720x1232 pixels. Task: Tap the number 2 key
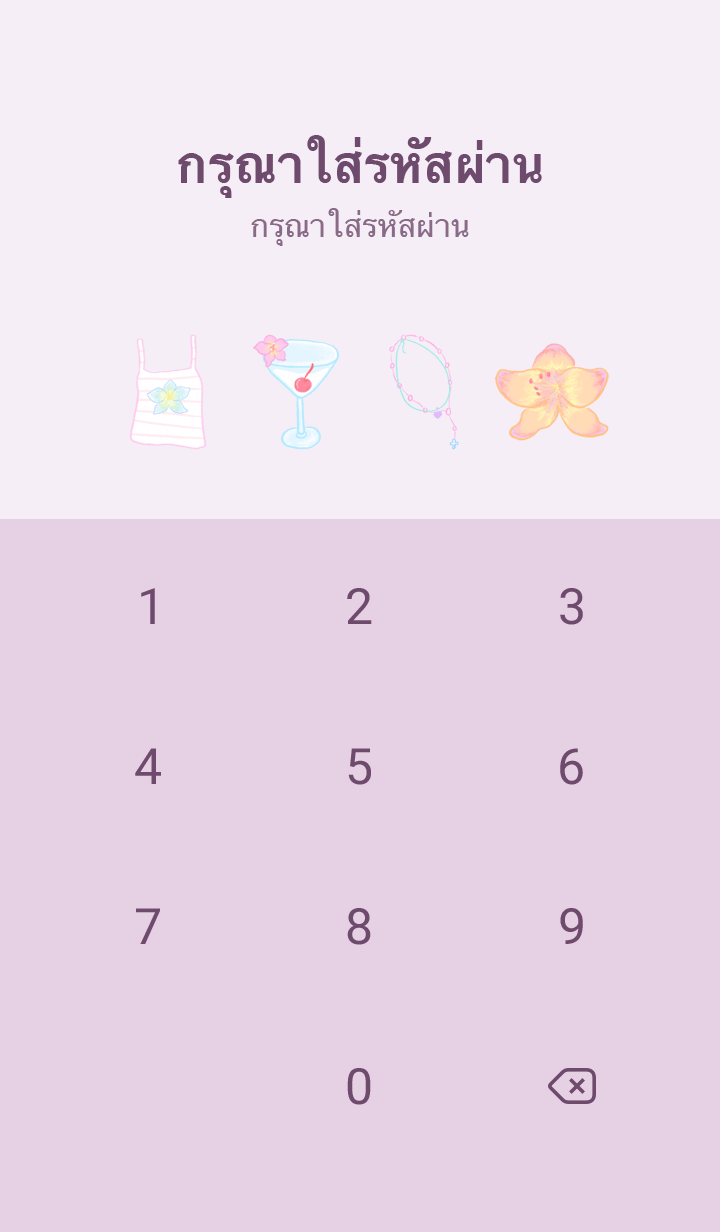coord(359,607)
